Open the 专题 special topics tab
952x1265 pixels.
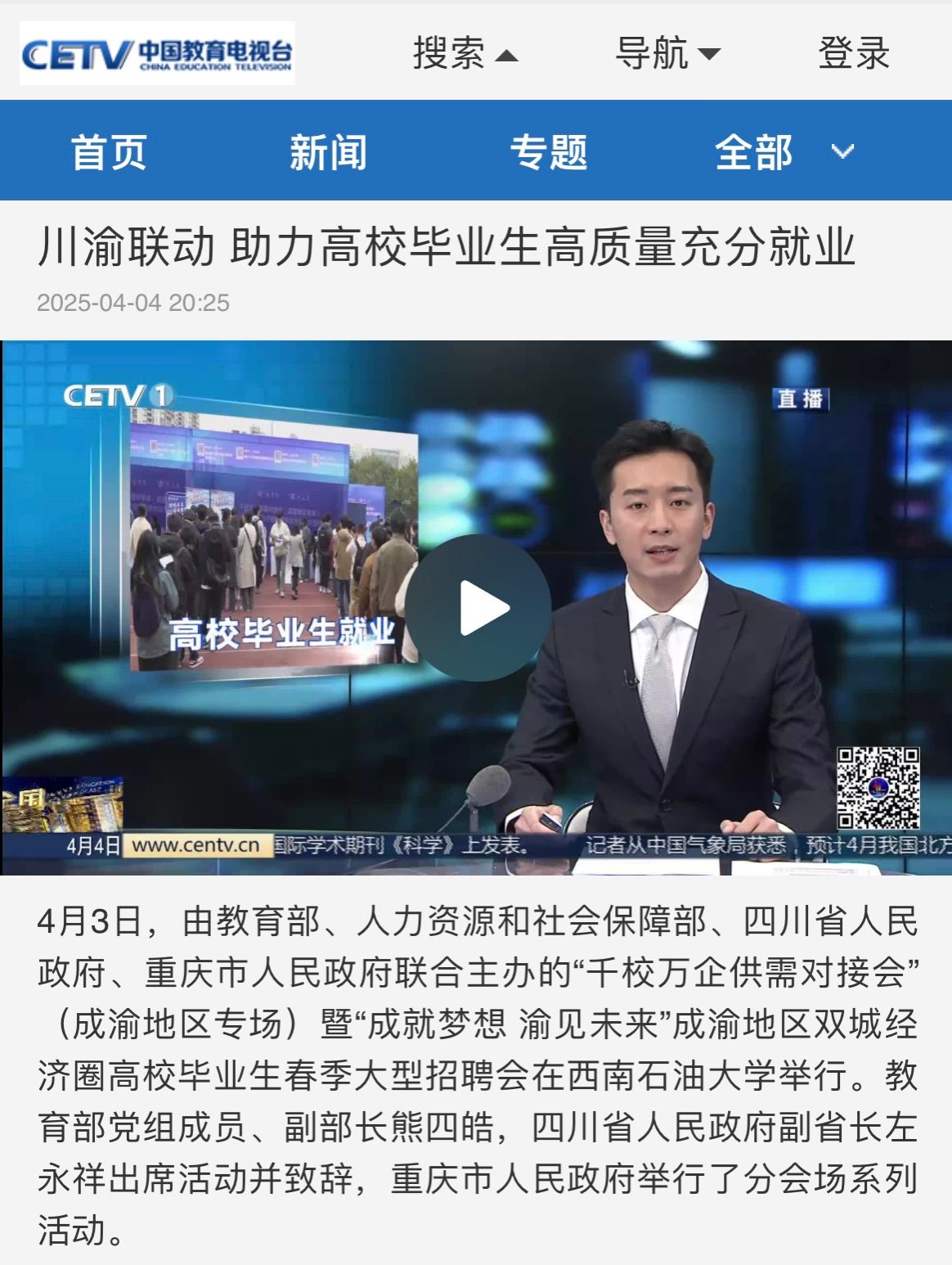pyautogui.click(x=548, y=152)
